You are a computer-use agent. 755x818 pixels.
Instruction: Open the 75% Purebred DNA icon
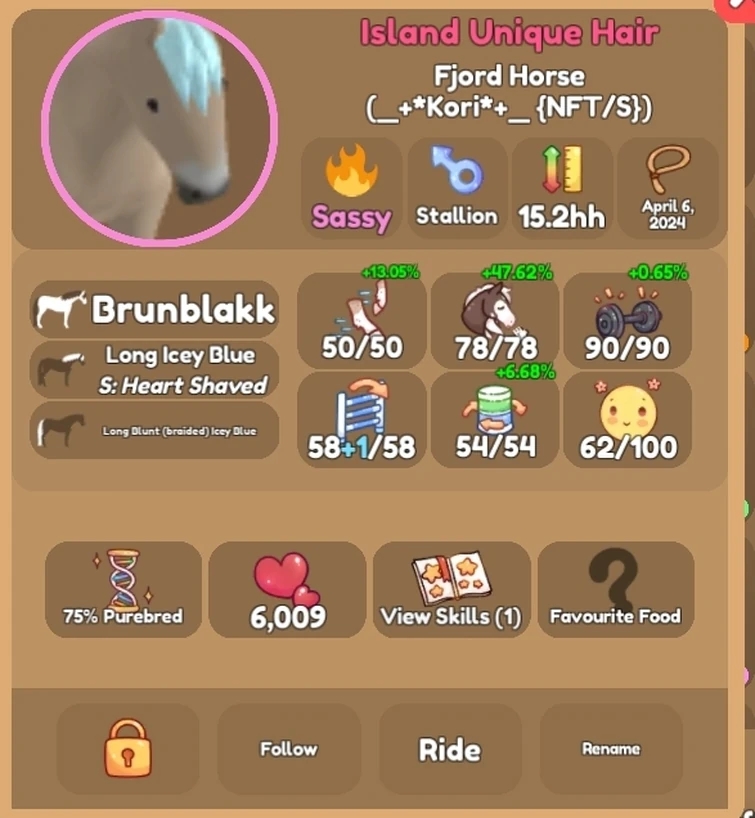(122, 588)
